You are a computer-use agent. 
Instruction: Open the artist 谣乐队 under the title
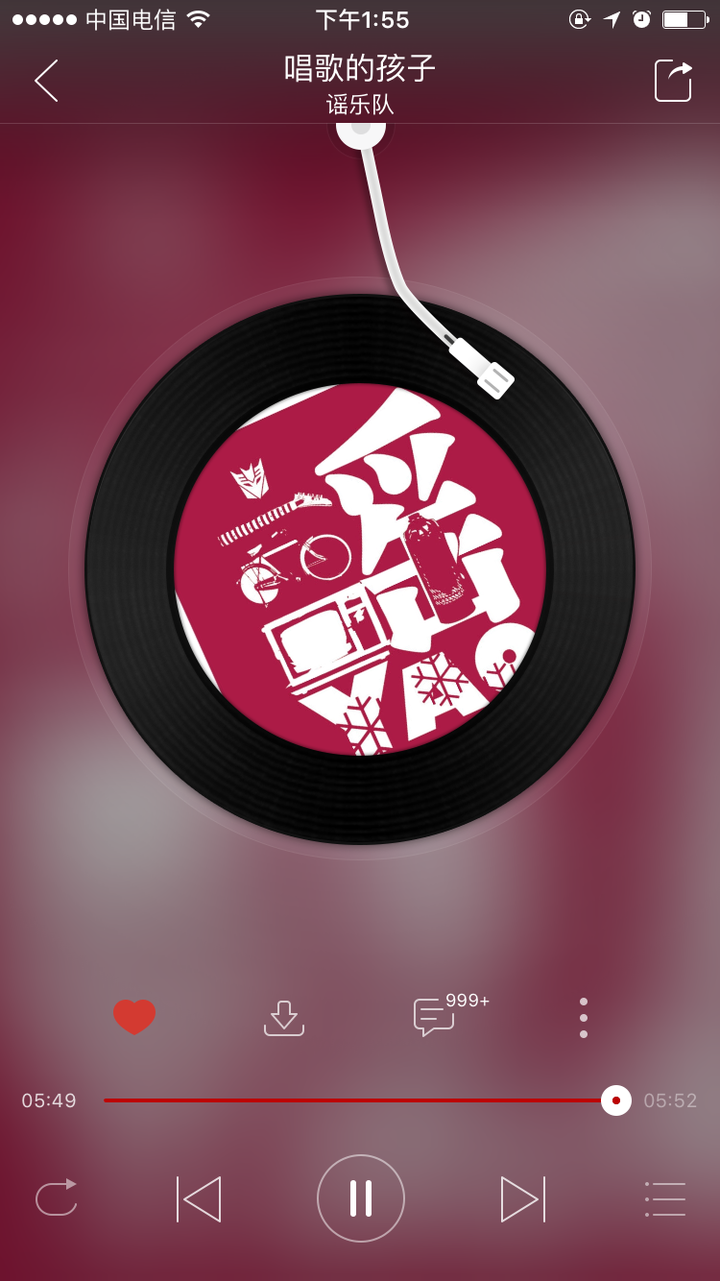coord(360,104)
